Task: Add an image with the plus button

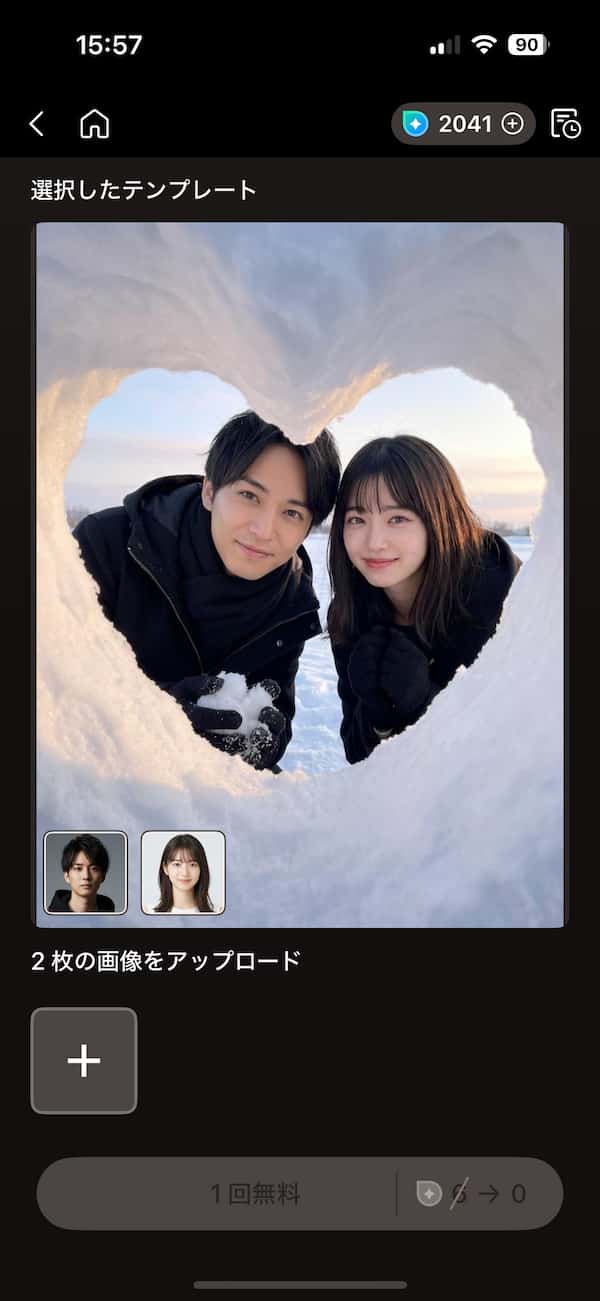Action: click(x=84, y=1060)
